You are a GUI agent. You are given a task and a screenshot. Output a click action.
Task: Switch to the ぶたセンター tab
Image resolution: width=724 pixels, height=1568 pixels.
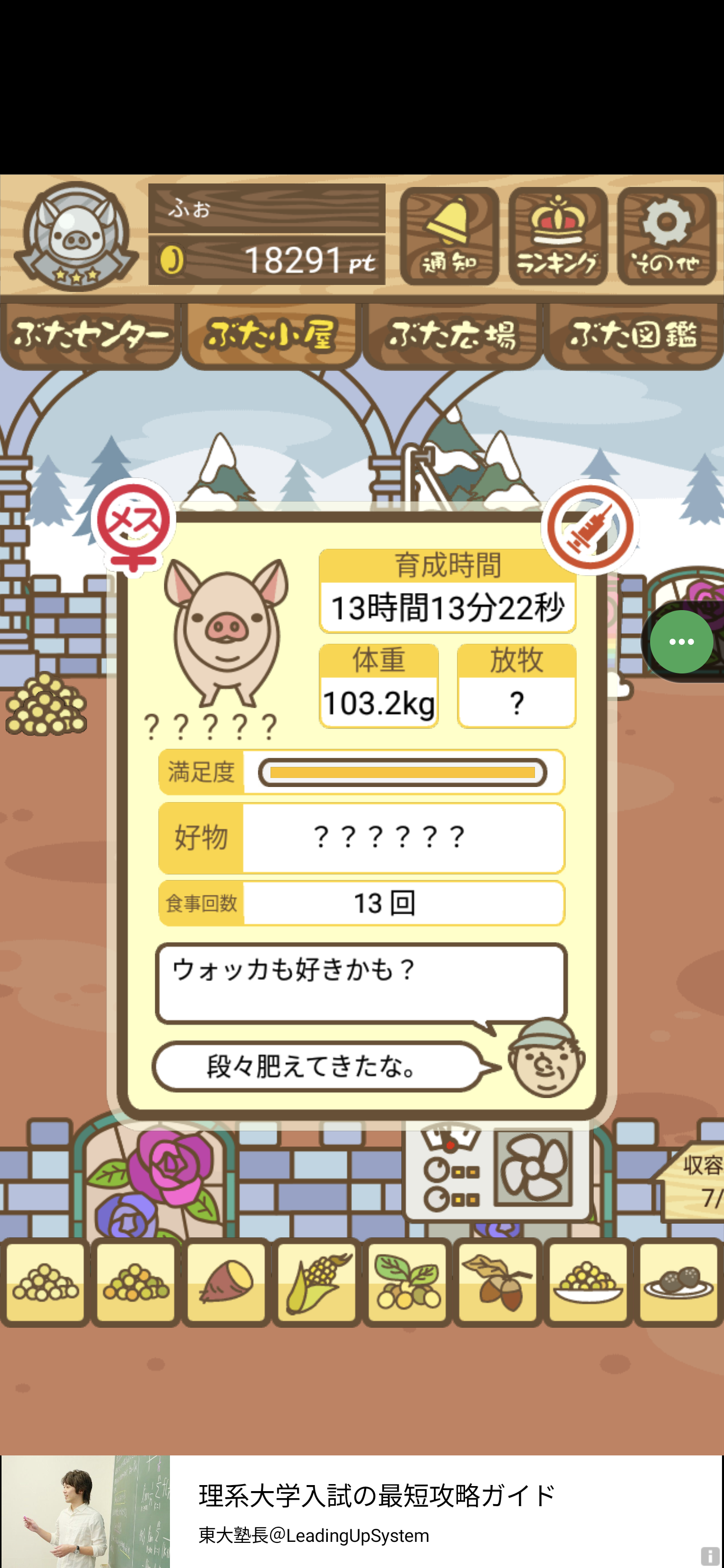pyautogui.click(x=90, y=335)
